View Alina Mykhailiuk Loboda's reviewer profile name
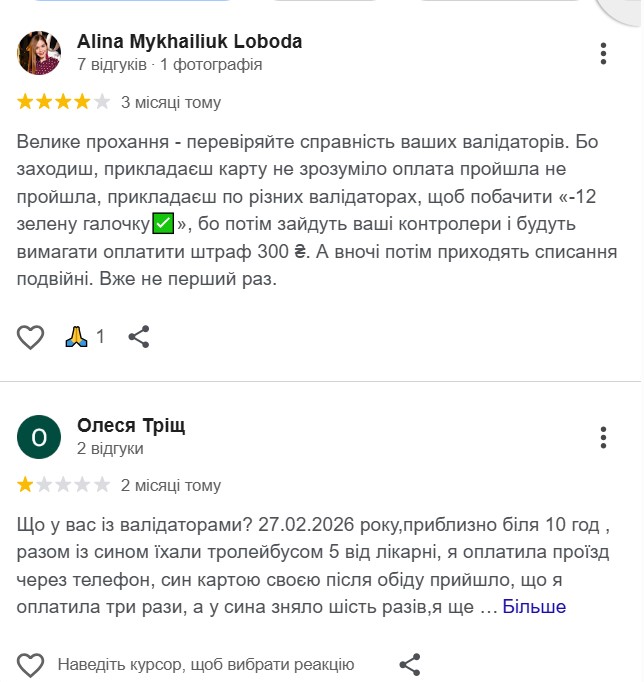This screenshot has width=644, height=682. coord(189,42)
